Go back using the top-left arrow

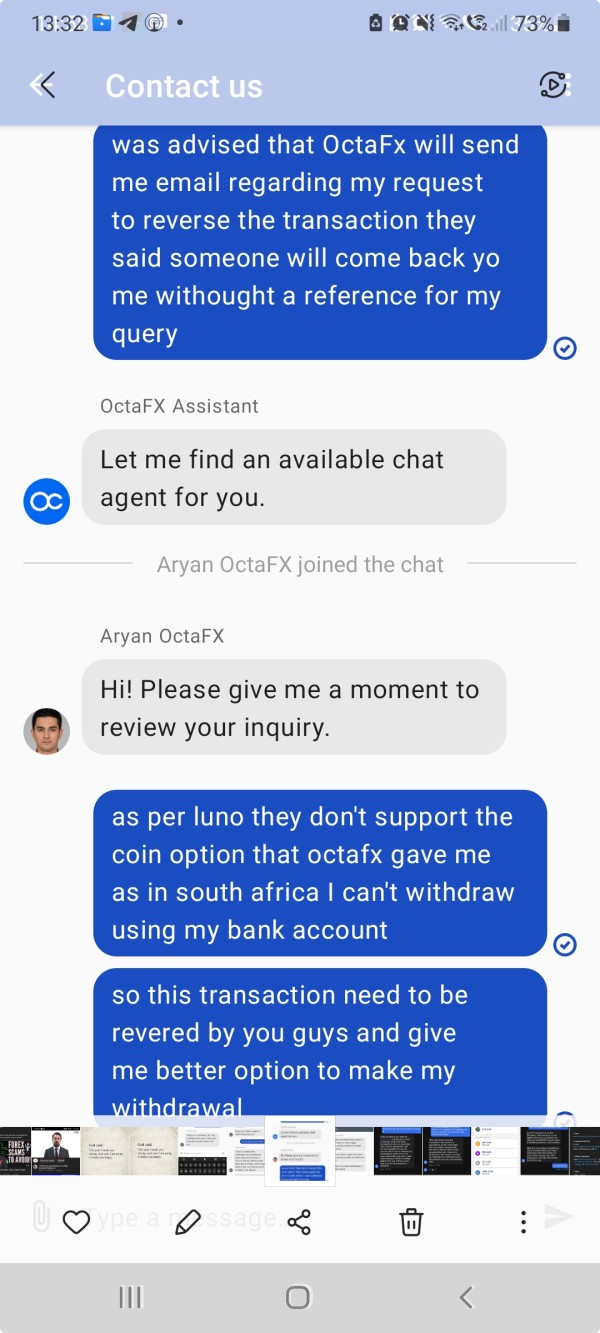[x=43, y=85]
